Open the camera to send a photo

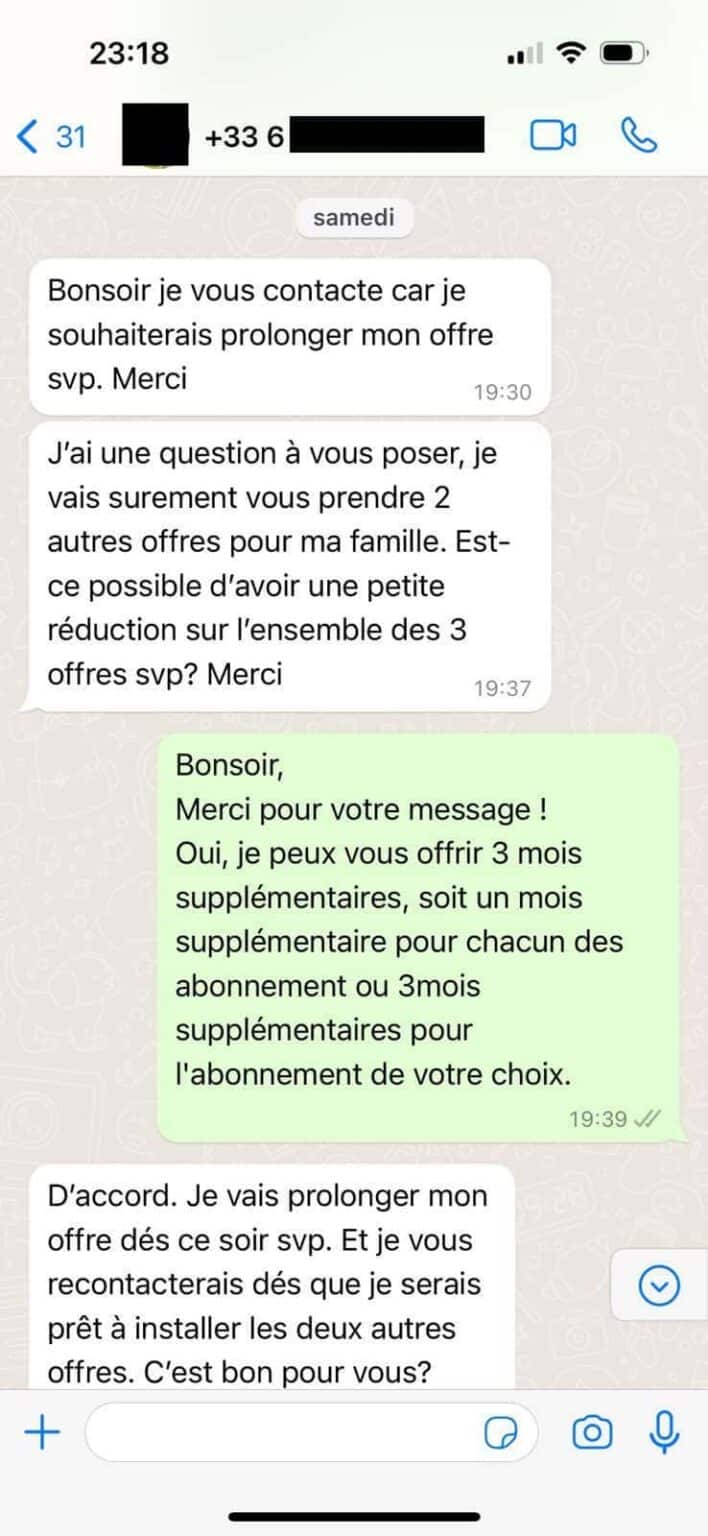[x=592, y=1433]
